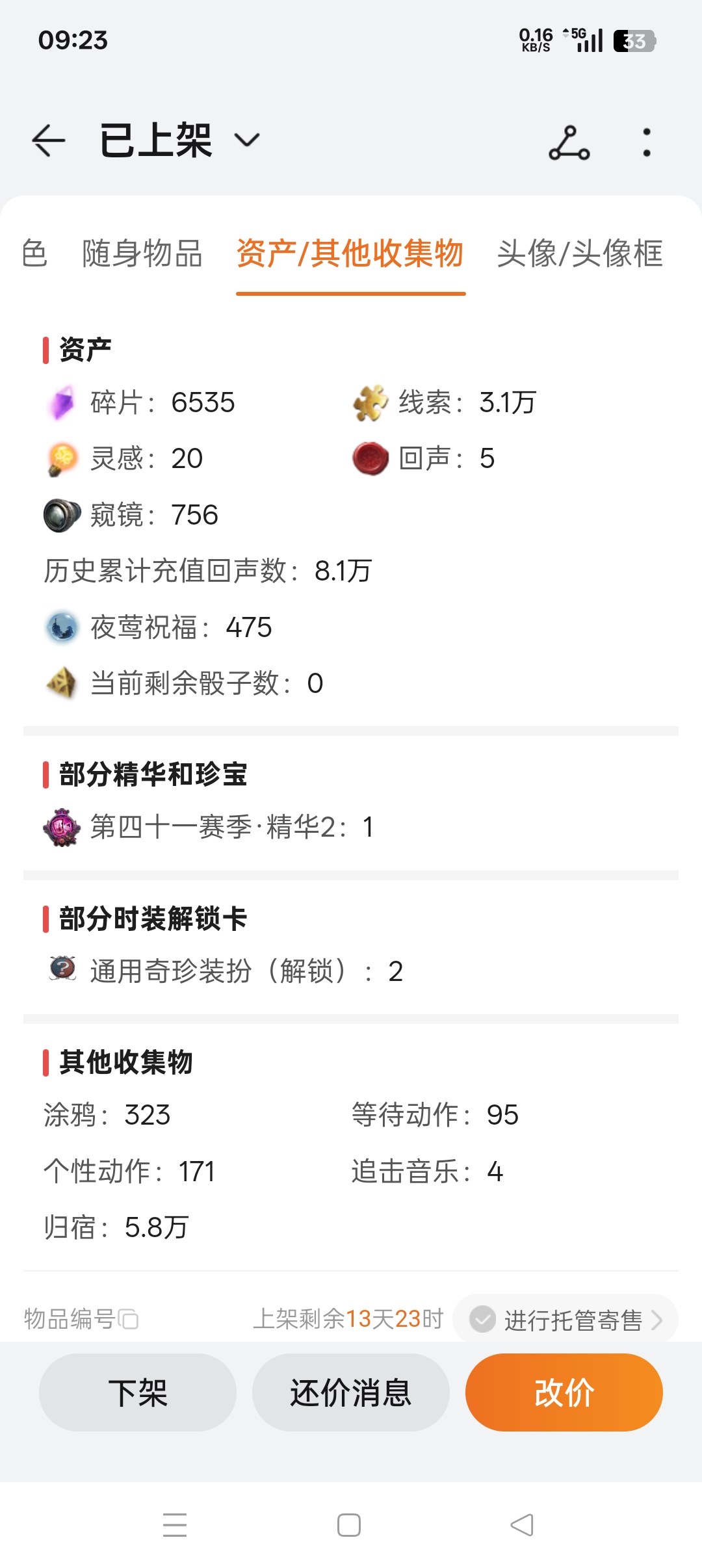Screen dimensions: 702x1568
Task: View 还价消息 bargain messages
Action: click(350, 1392)
